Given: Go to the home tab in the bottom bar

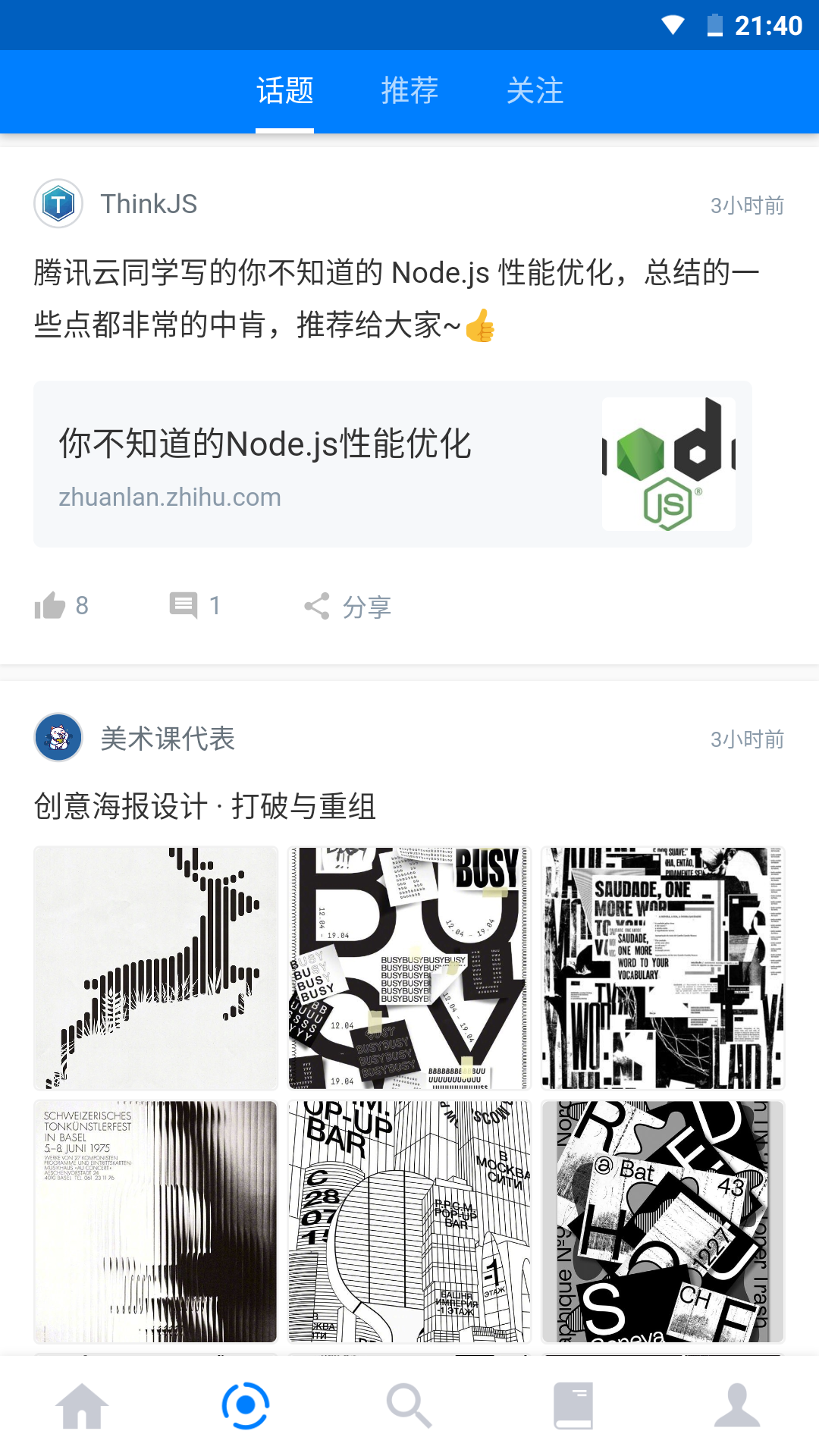Looking at the screenshot, I should click(82, 1405).
